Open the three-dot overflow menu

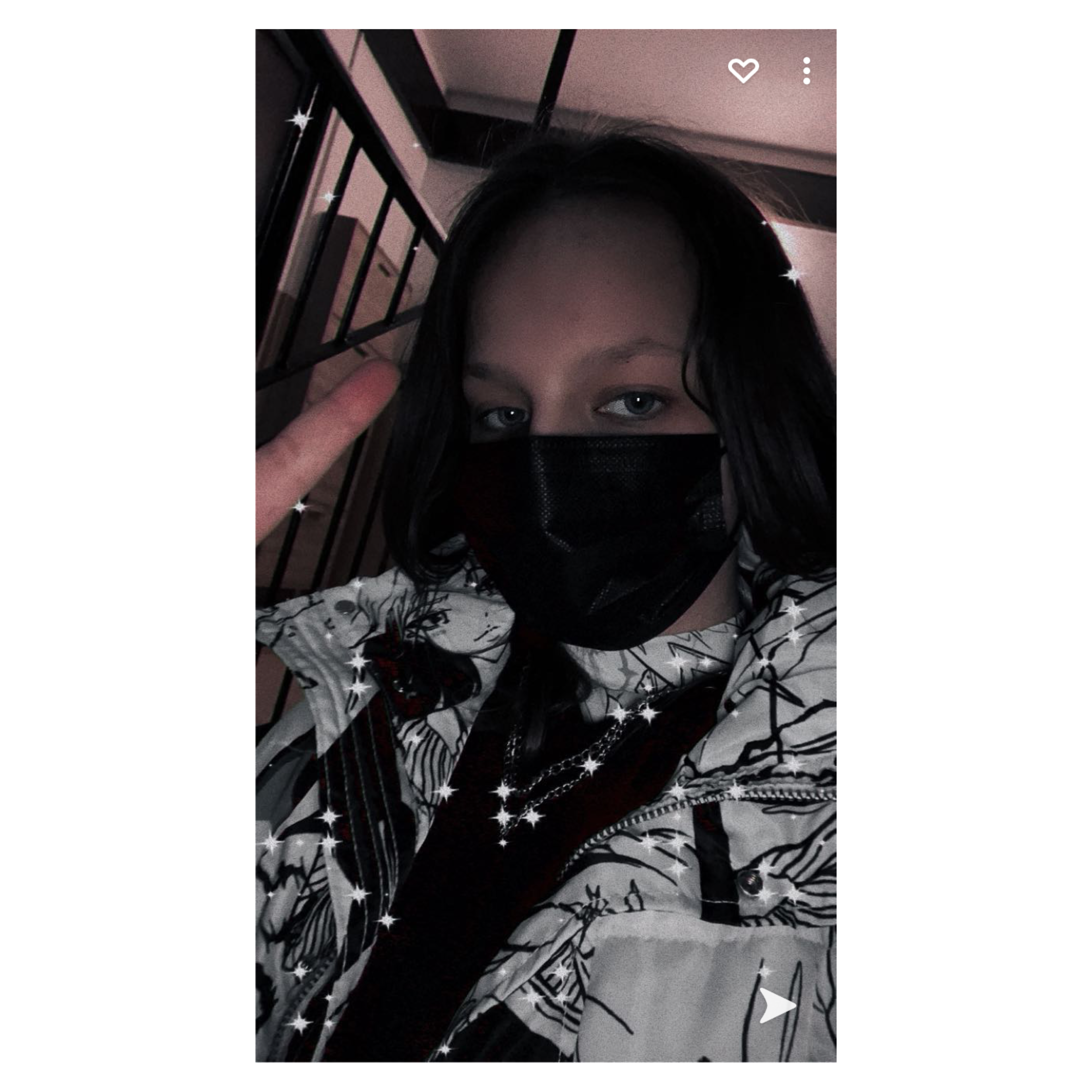click(x=807, y=71)
